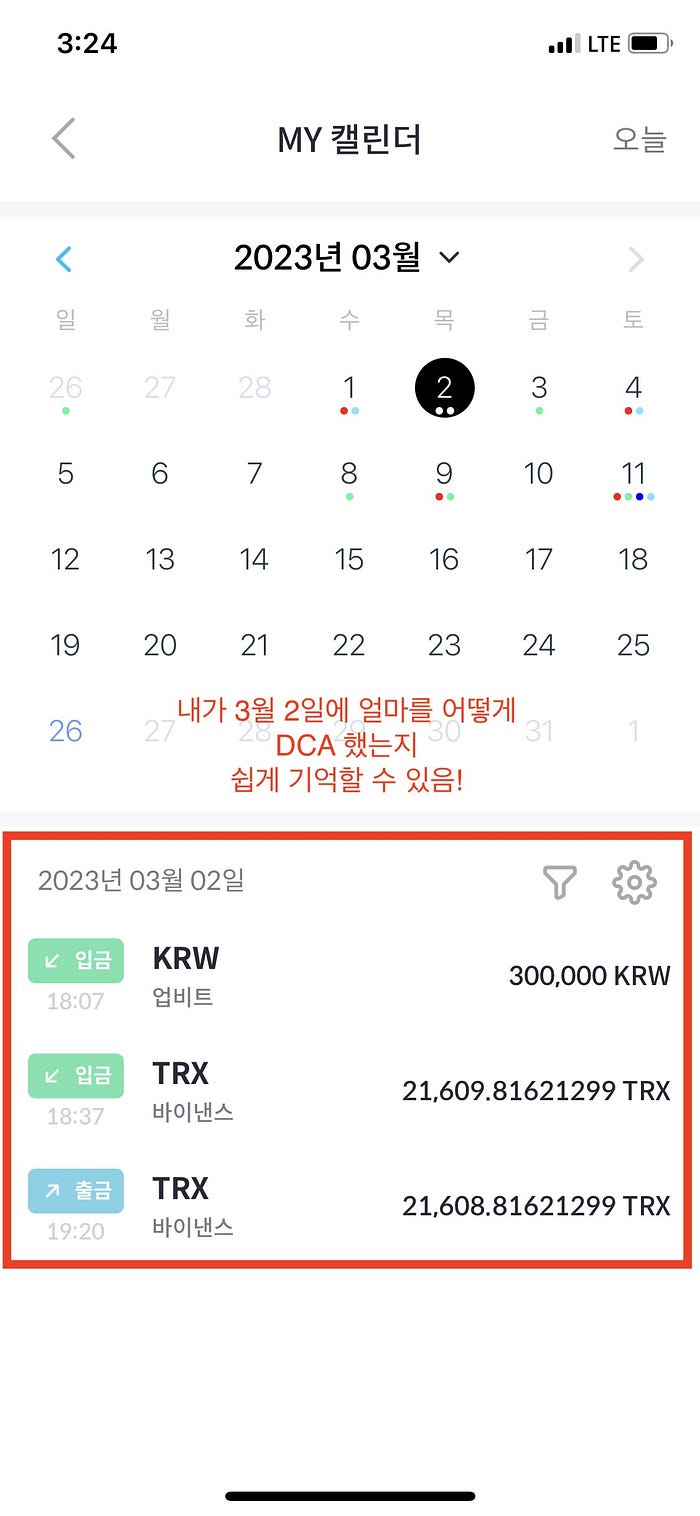
Task: Select March 26 on the calendar
Action: coord(66,731)
